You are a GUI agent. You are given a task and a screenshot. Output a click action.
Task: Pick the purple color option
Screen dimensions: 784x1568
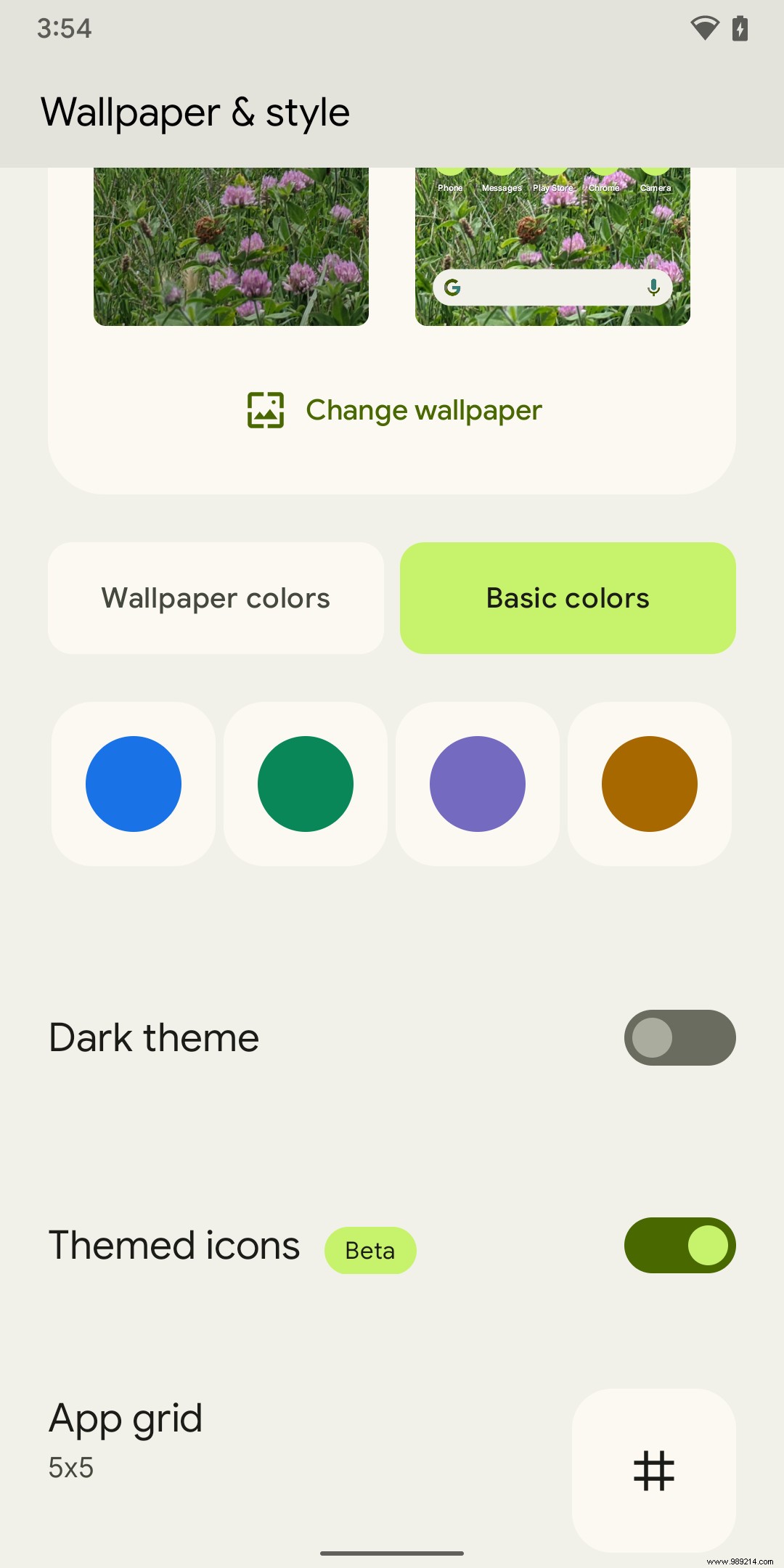pos(477,783)
